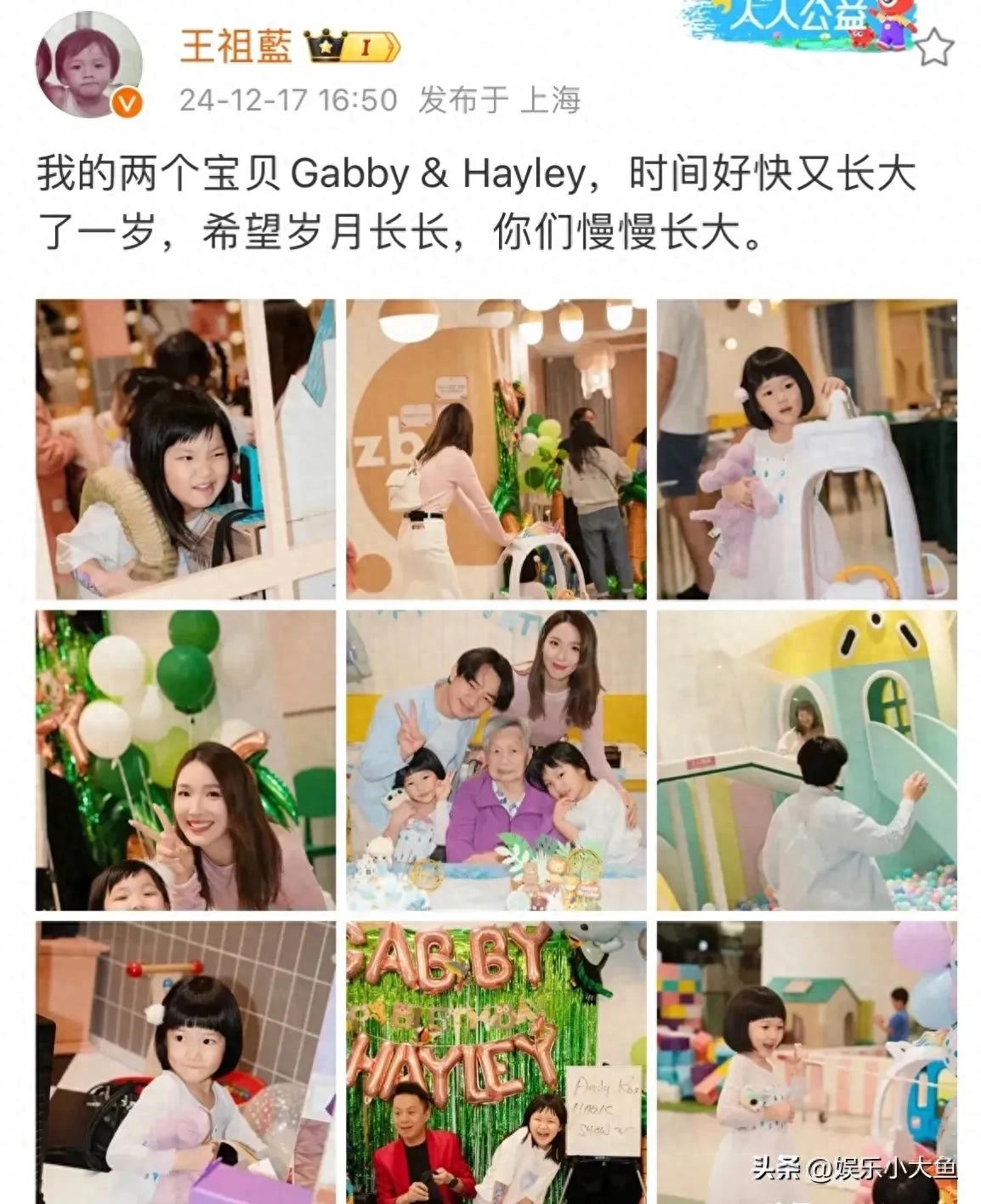Viewport: 981px width, 1204px height.
Task: Open photo of girl beside purple gift box
Action: click(185, 1062)
